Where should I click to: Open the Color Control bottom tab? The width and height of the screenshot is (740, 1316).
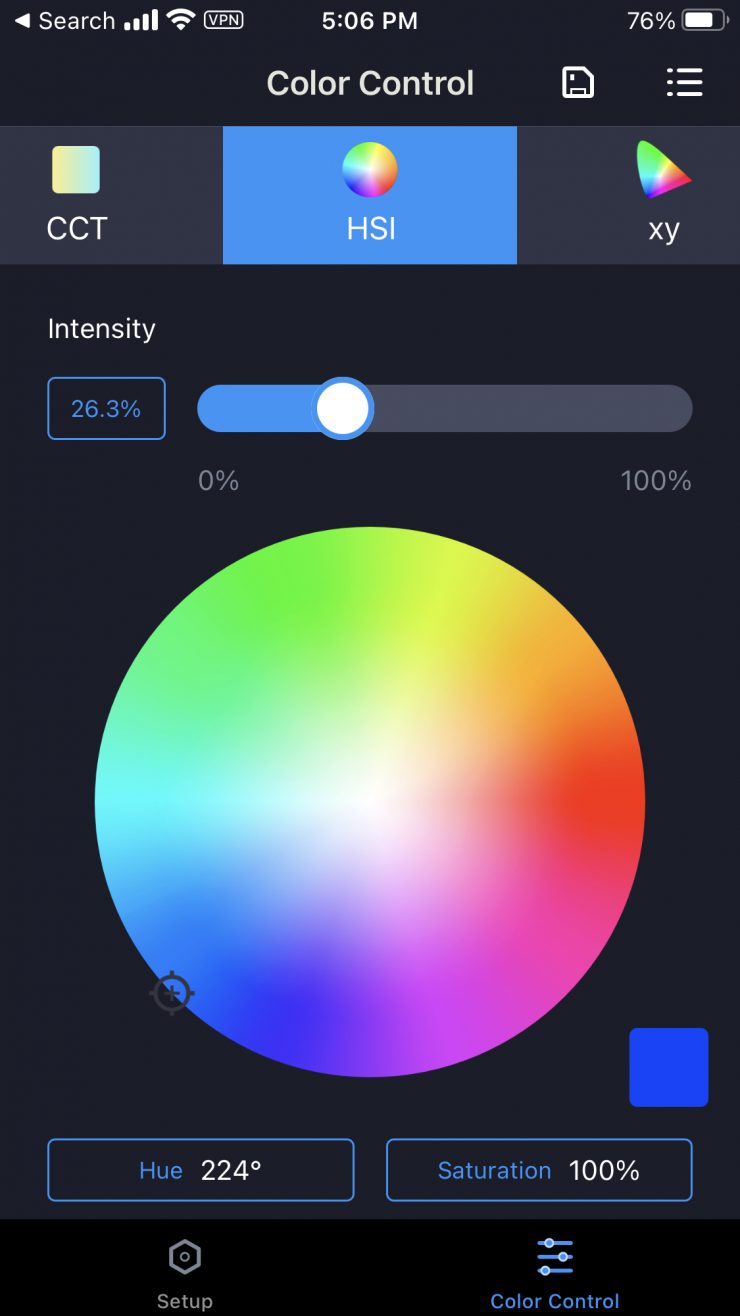tap(554, 1272)
